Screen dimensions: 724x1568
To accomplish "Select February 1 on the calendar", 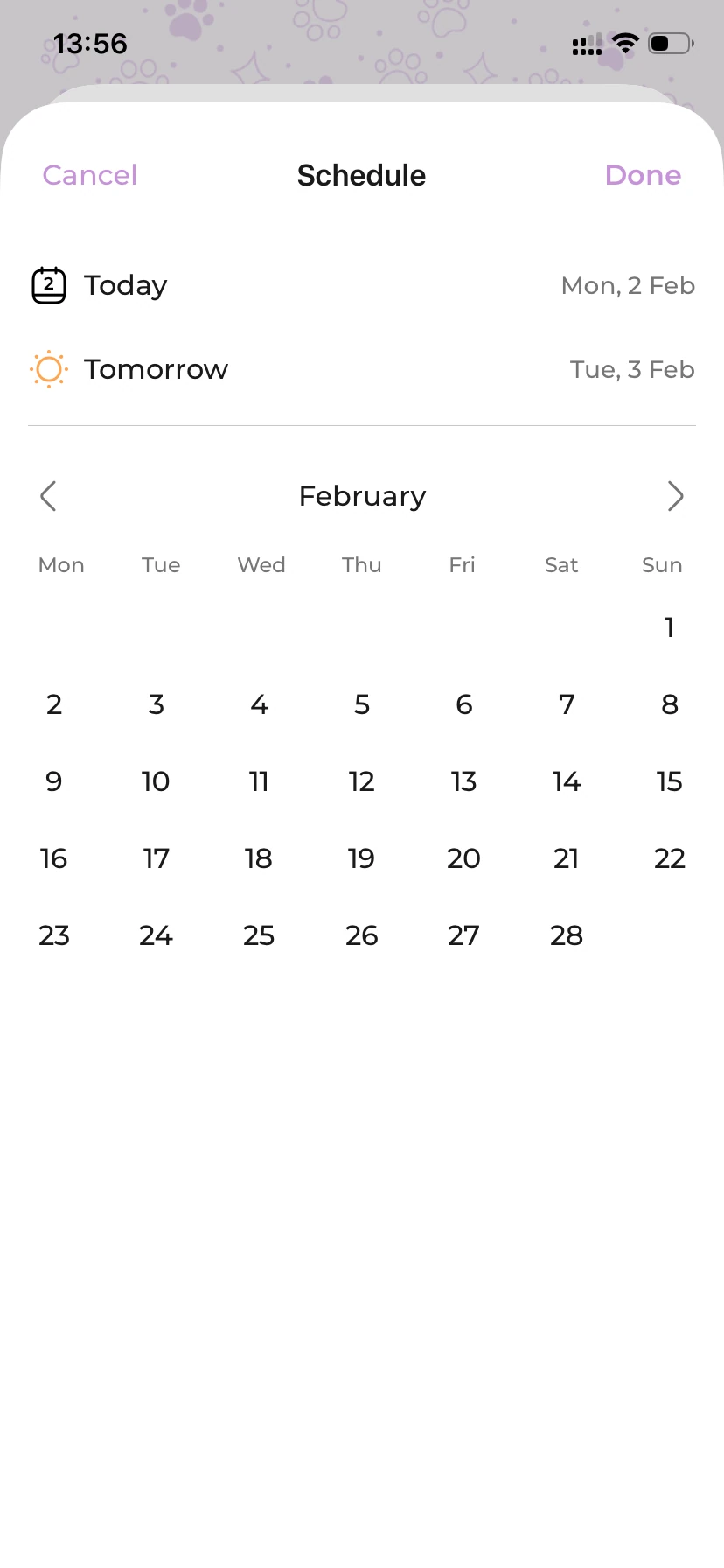I will (x=669, y=627).
